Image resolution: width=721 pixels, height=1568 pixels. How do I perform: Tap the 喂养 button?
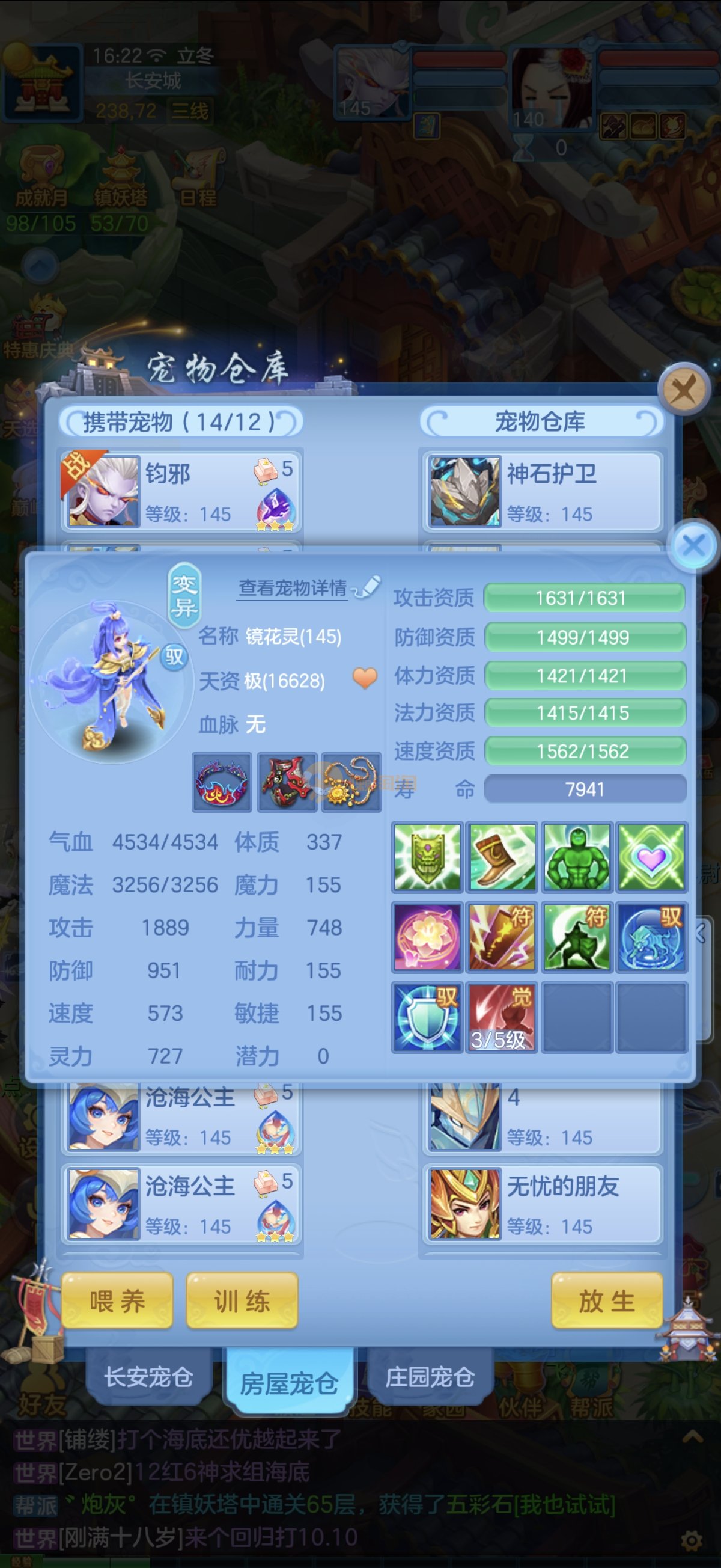pos(117,1301)
